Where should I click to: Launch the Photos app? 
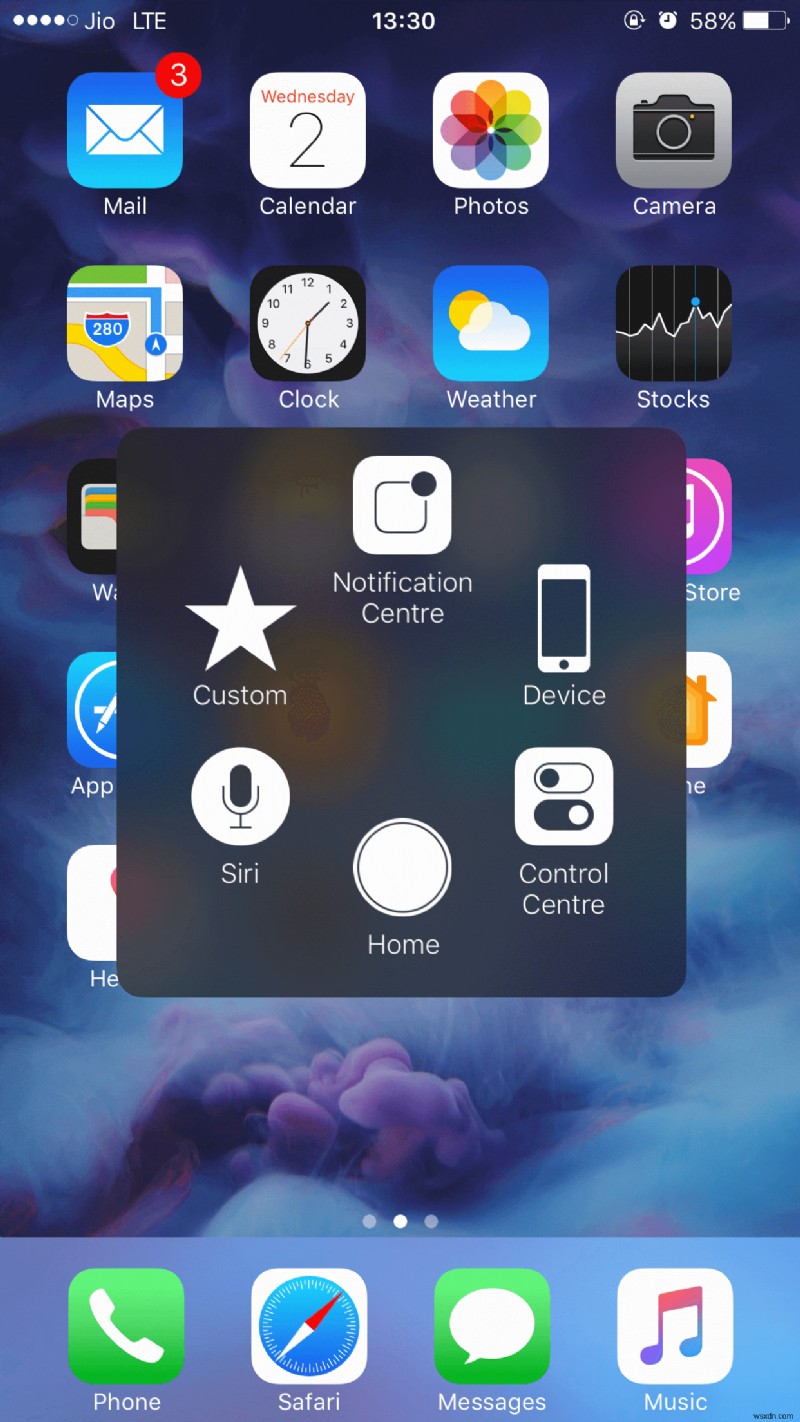pyautogui.click(x=490, y=131)
